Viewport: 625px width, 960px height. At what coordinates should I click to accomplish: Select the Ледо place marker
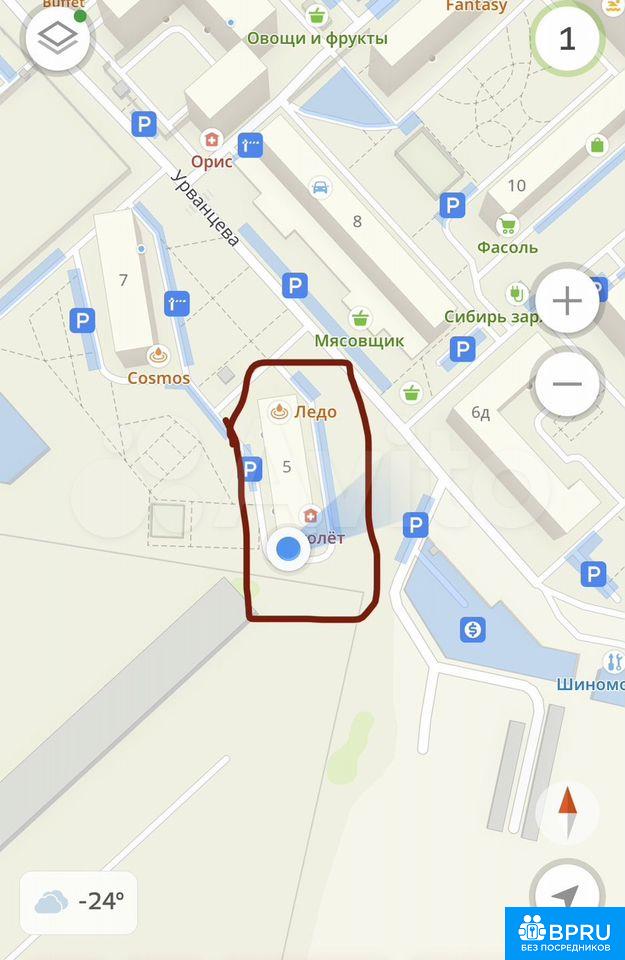point(280,411)
